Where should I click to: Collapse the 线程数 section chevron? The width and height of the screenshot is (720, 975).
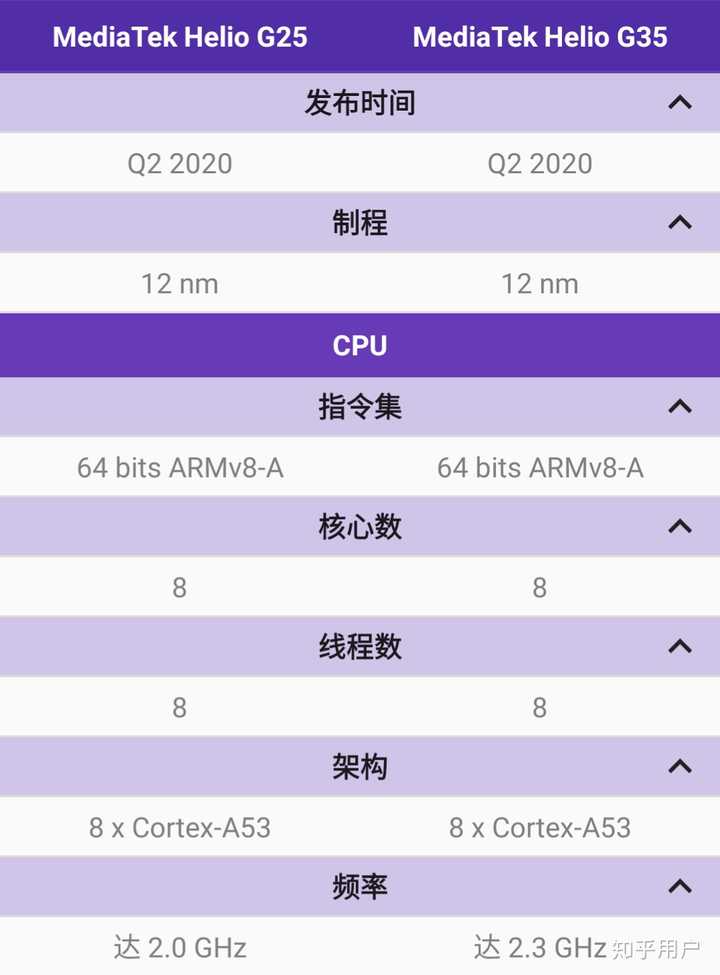681,647
